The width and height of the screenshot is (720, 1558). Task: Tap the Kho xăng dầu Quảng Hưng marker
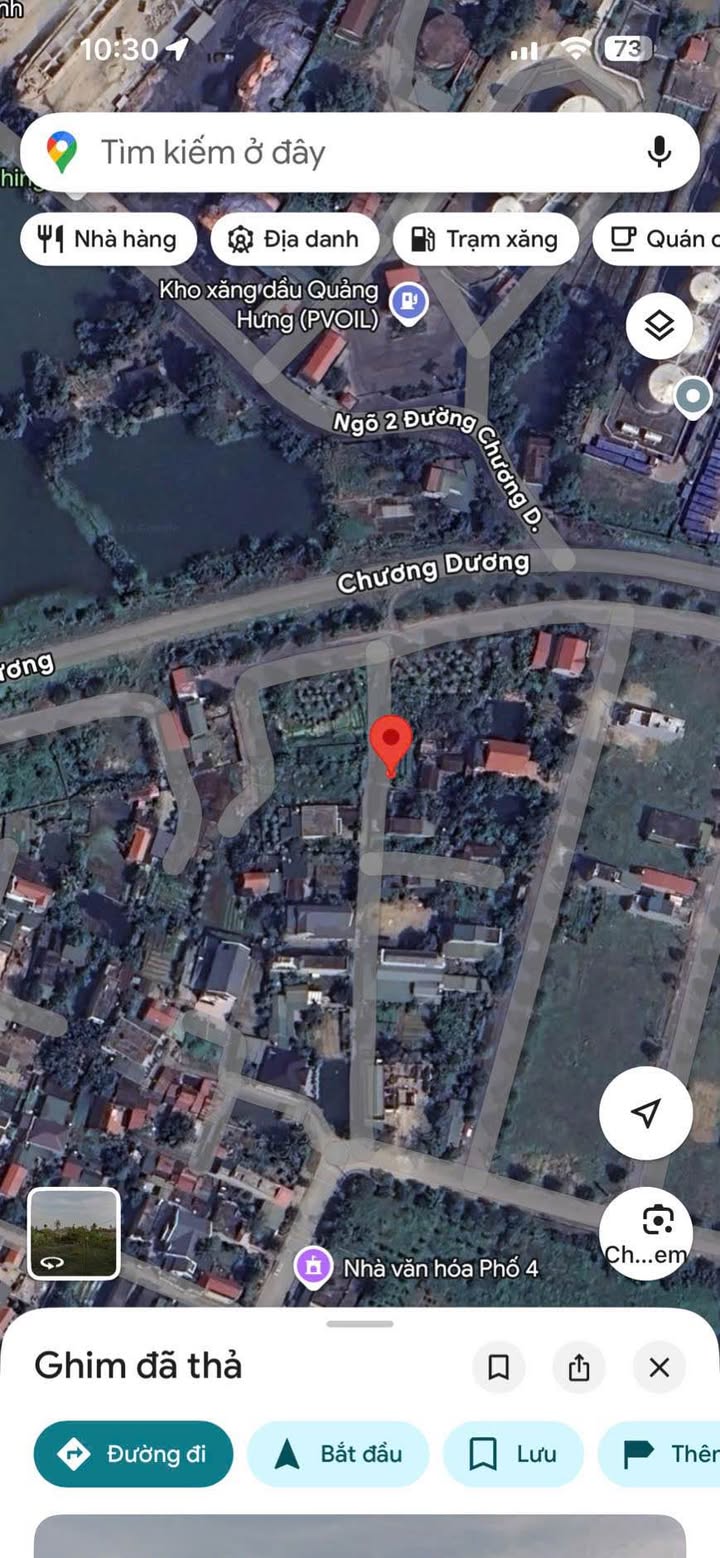(x=408, y=301)
